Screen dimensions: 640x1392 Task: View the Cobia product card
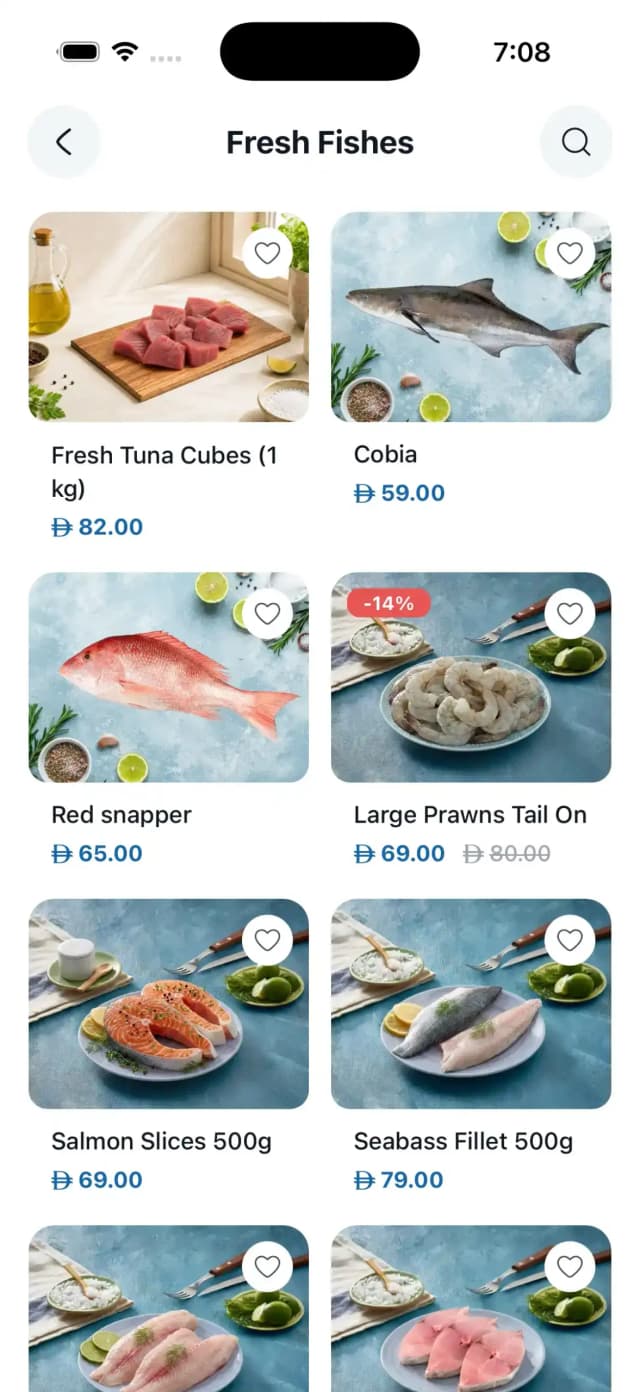[471, 361]
